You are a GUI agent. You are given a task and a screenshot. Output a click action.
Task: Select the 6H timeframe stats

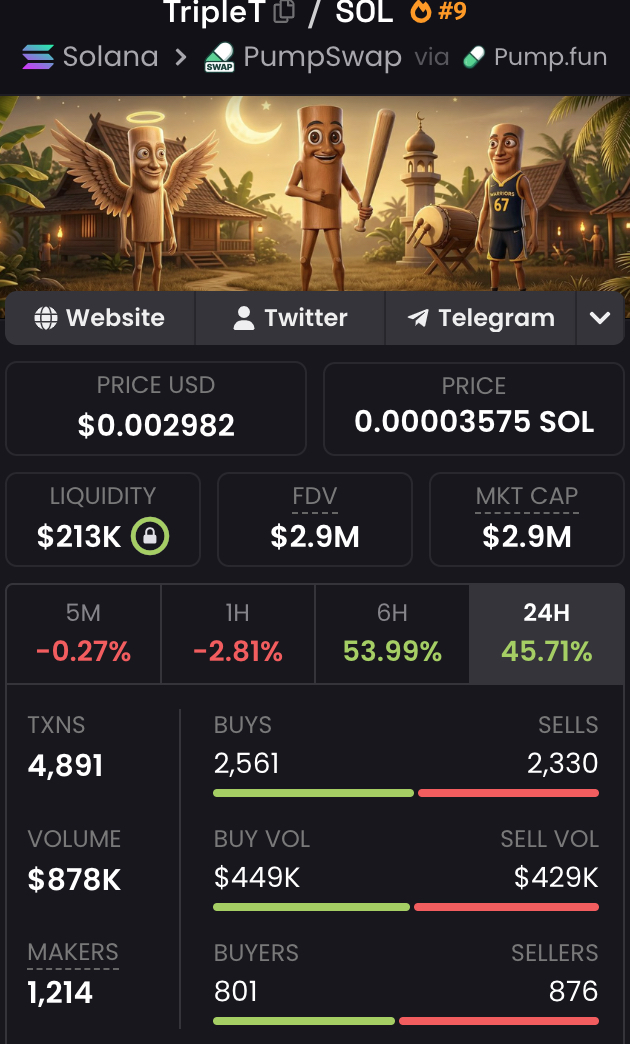(392, 634)
